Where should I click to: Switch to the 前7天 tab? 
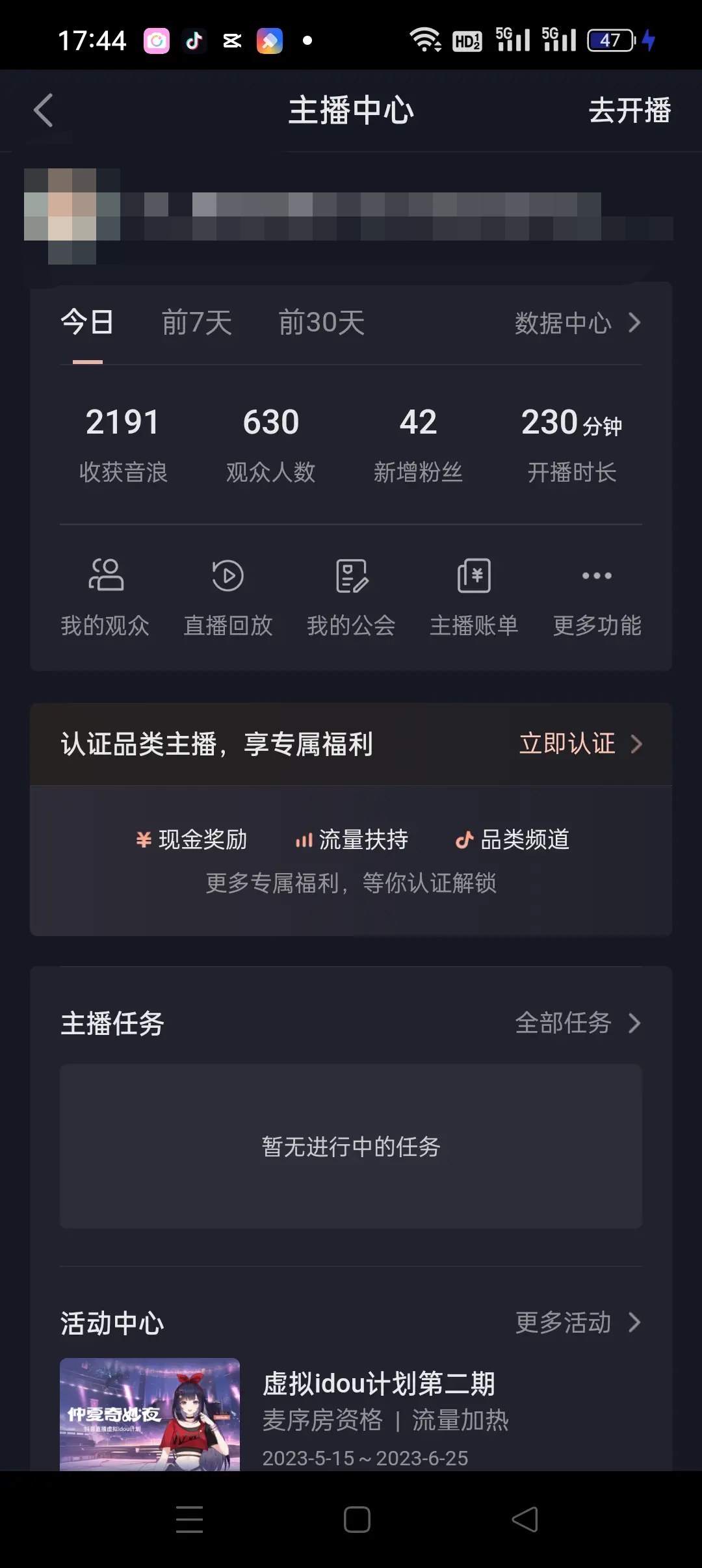[x=196, y=323]
